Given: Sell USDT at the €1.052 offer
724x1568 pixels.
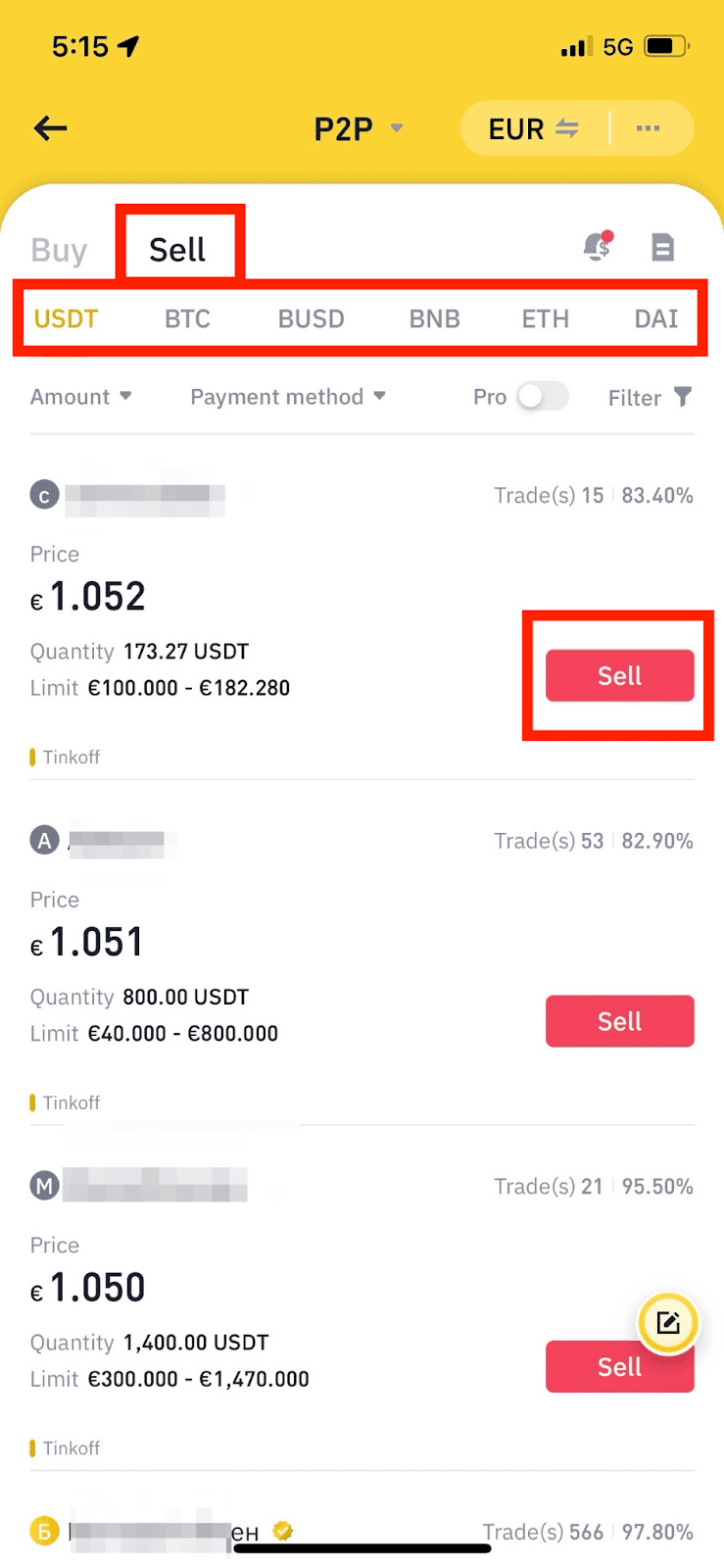Looking at the screenshot, I should point(619,676).
